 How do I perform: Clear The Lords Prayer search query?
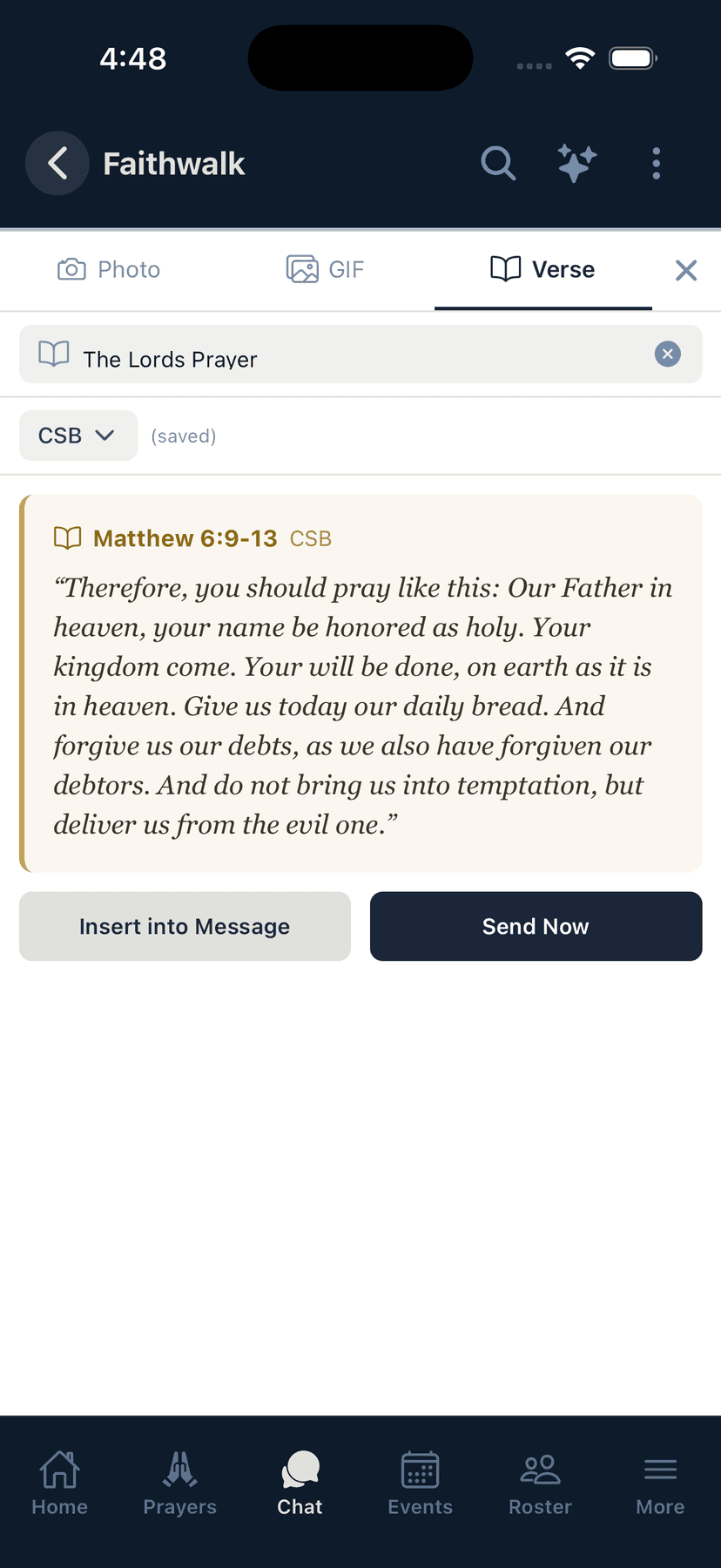click(x=667, y=354)
